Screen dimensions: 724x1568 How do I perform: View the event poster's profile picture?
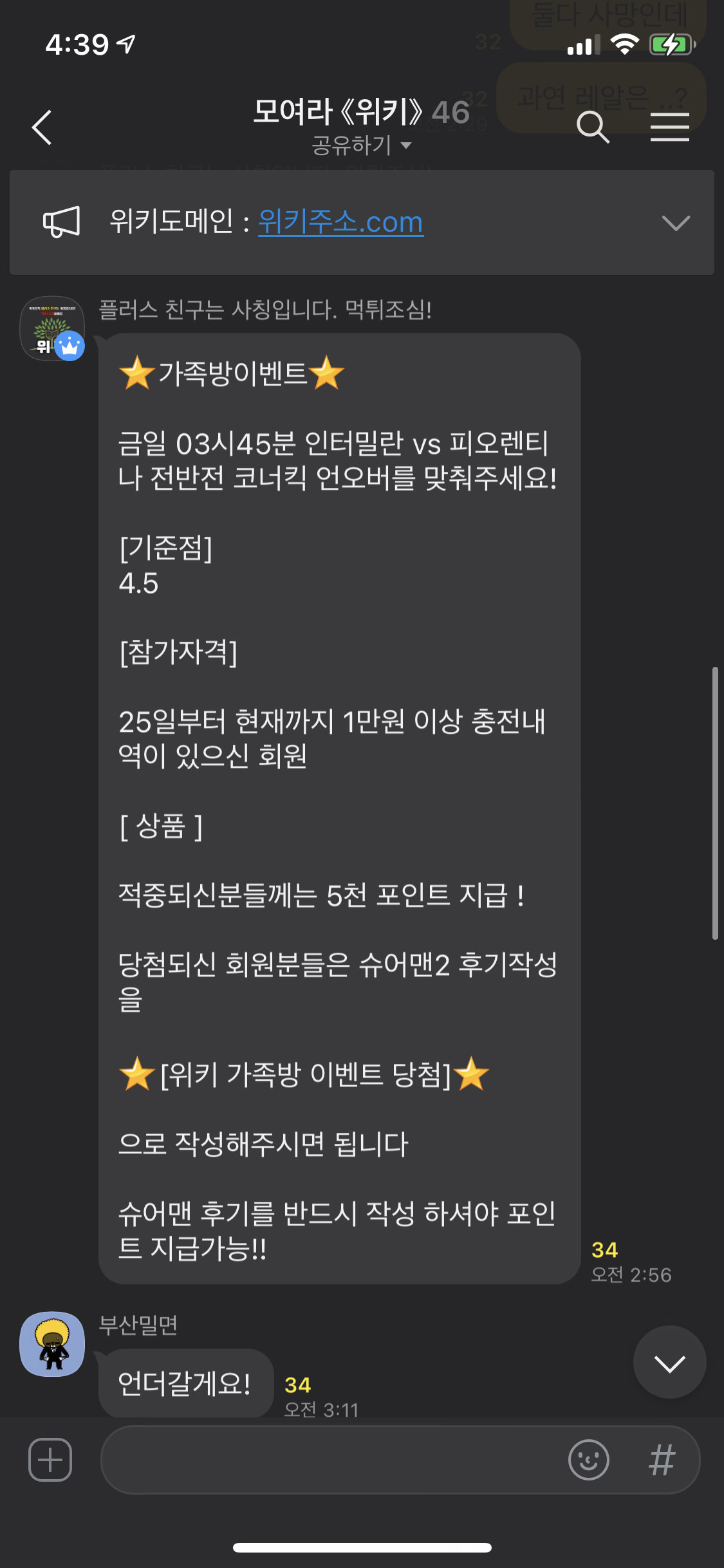(52, 328)
